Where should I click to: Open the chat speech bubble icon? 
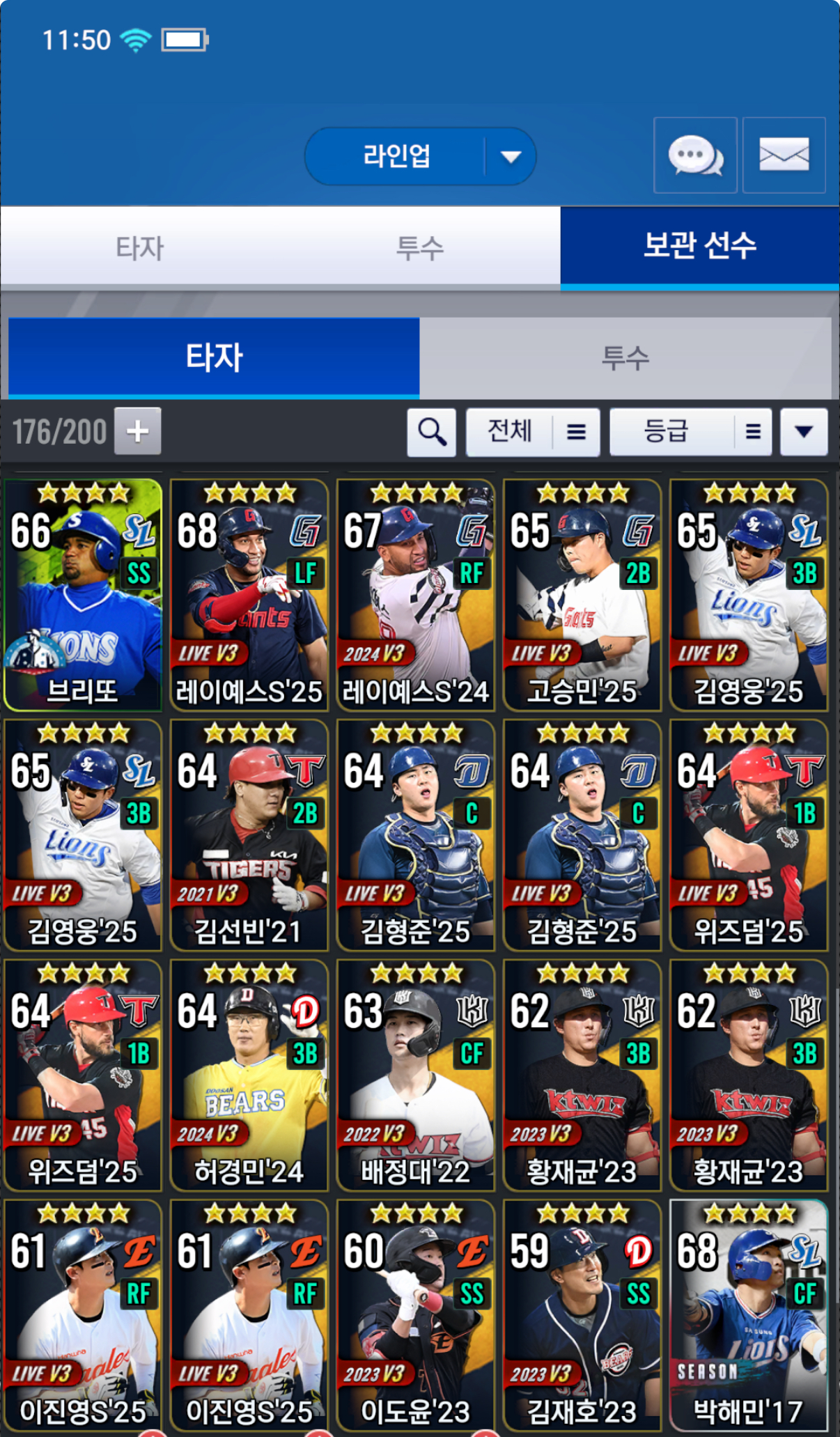[695, 155]
